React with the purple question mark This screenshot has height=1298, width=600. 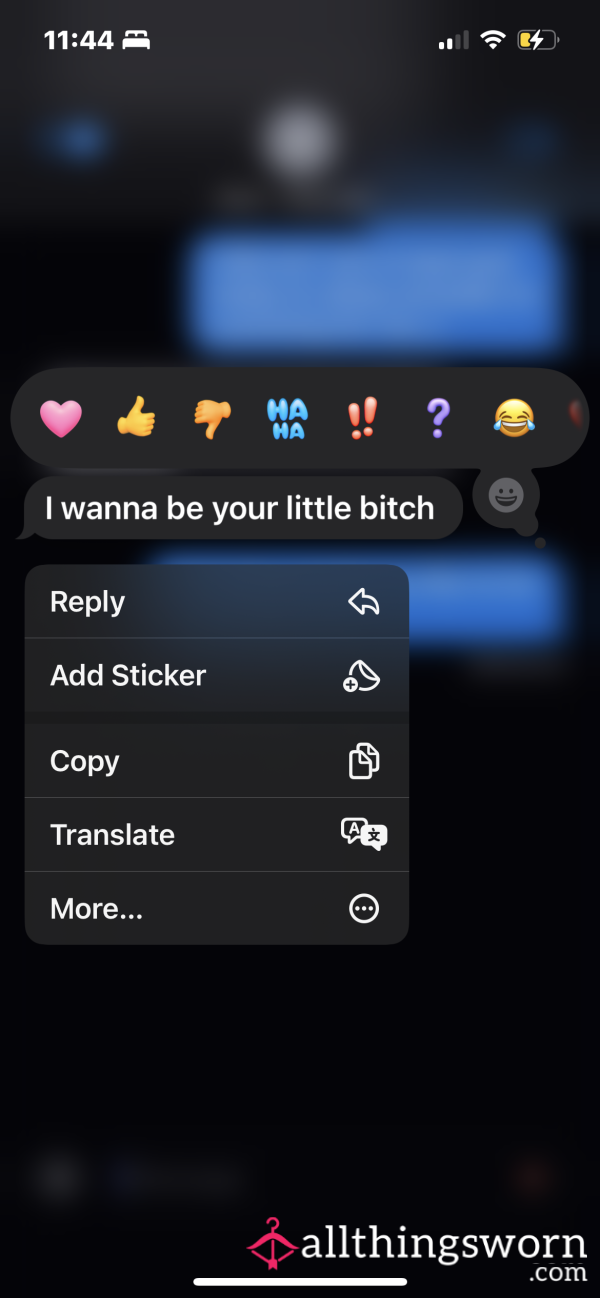pyautogui.click(x=438, y=417)
